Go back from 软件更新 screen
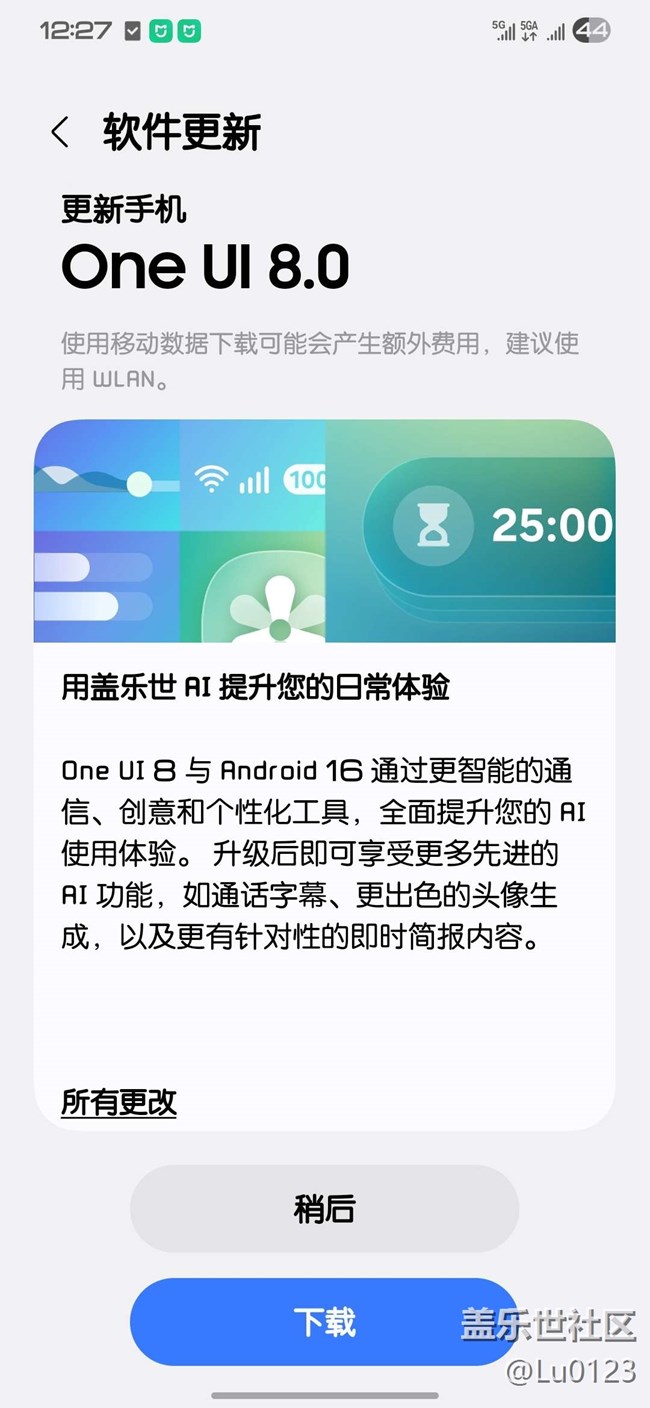The height and width of the screenshot is (1408, 650). [x=60, y=132]
